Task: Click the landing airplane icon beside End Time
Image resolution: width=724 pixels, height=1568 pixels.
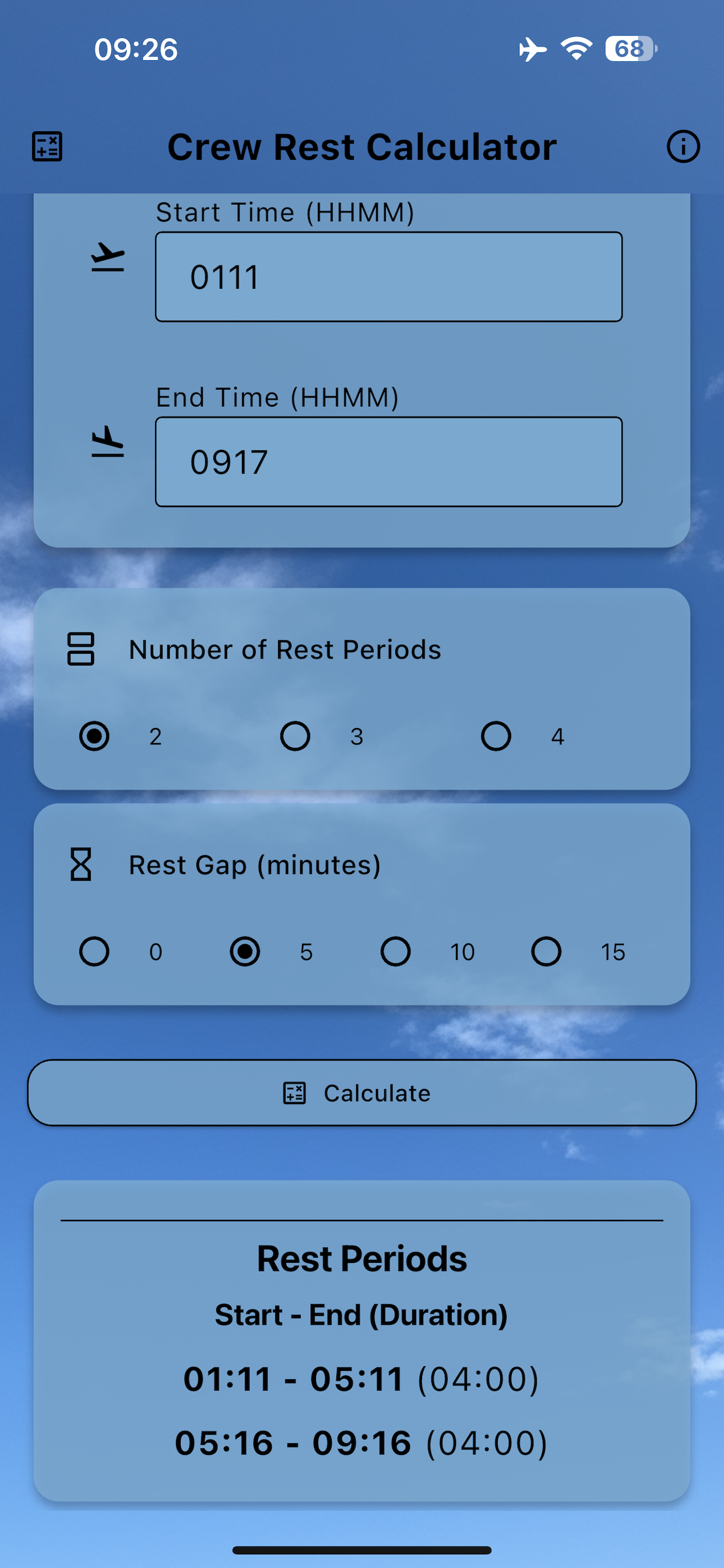Action: (x=107, y=442)
